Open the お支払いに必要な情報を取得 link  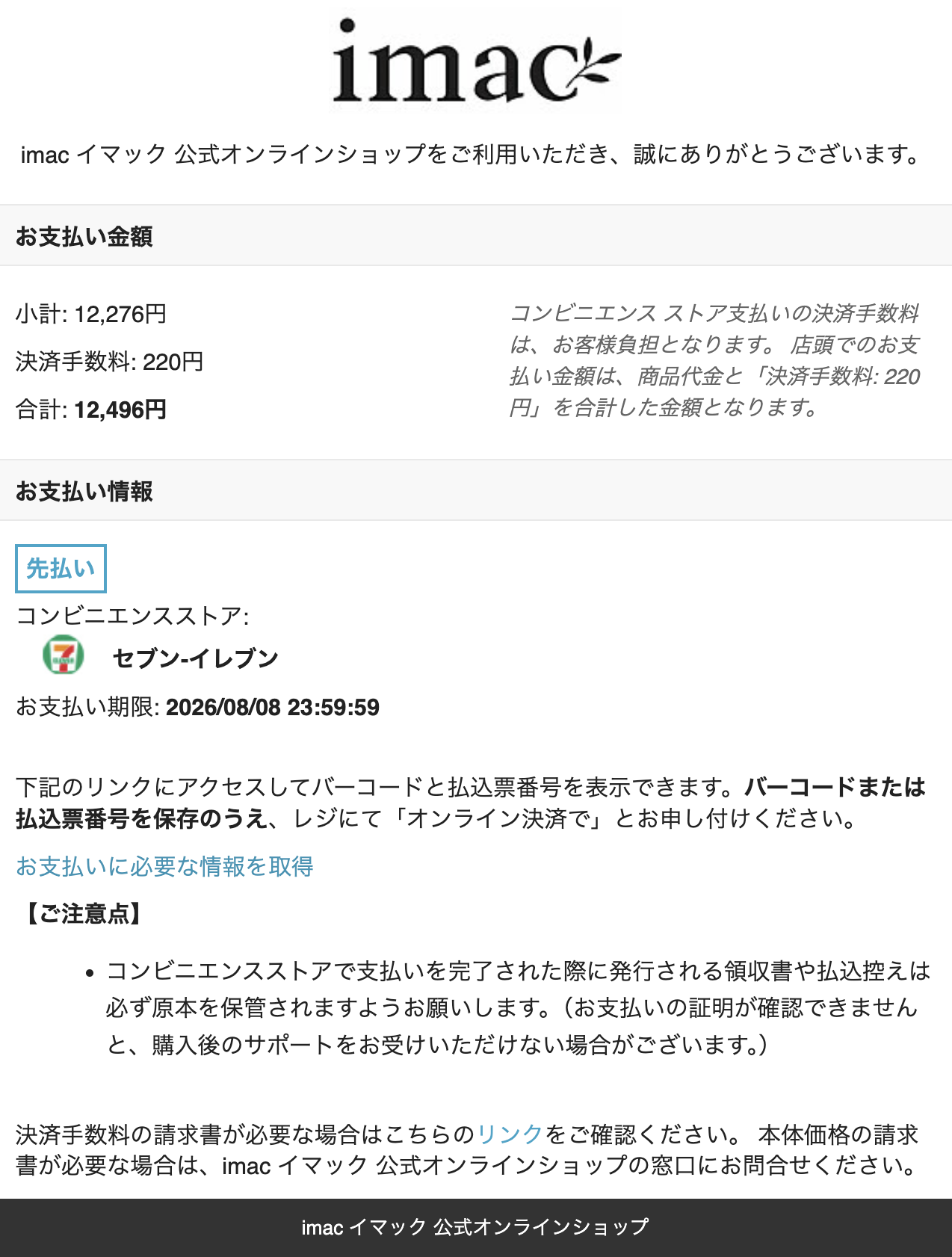tap(164, 866)
